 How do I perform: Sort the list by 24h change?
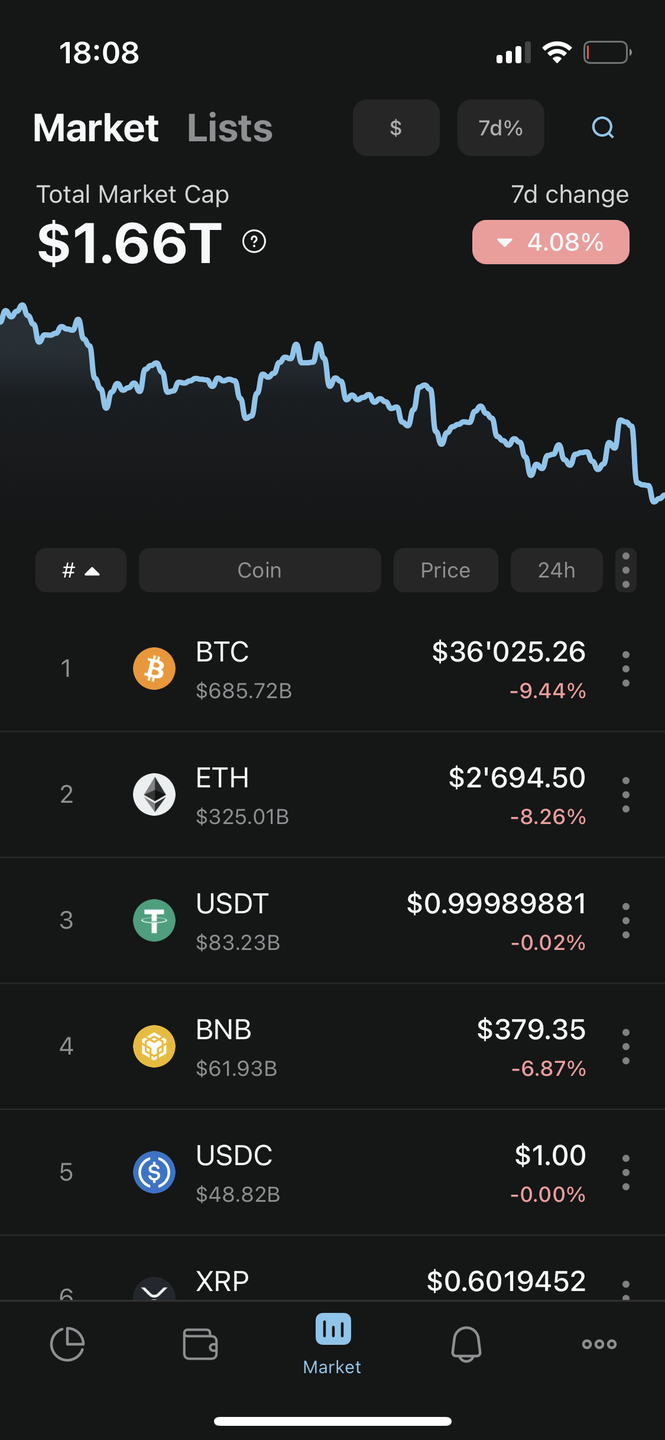point(556,570)
